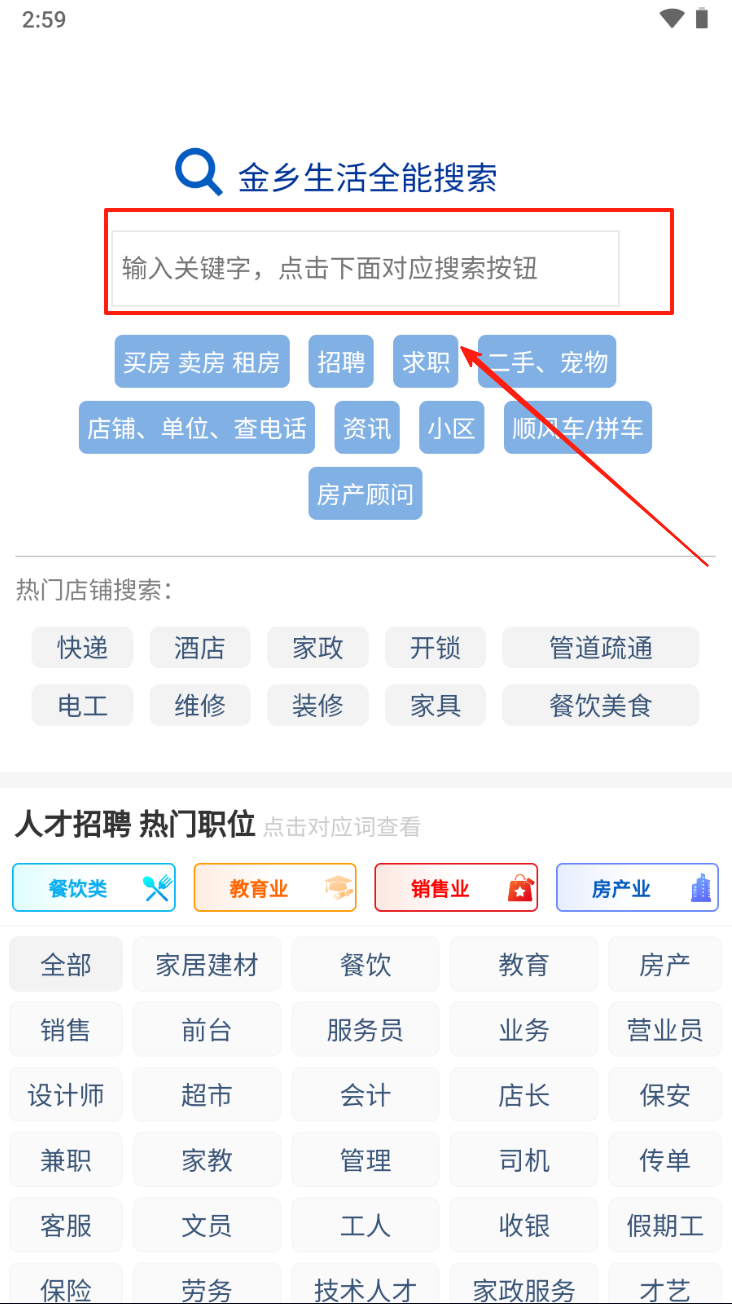Open the 房产业 jobs banner
The height and width of the screenshot is (1304, 732).
637,888
